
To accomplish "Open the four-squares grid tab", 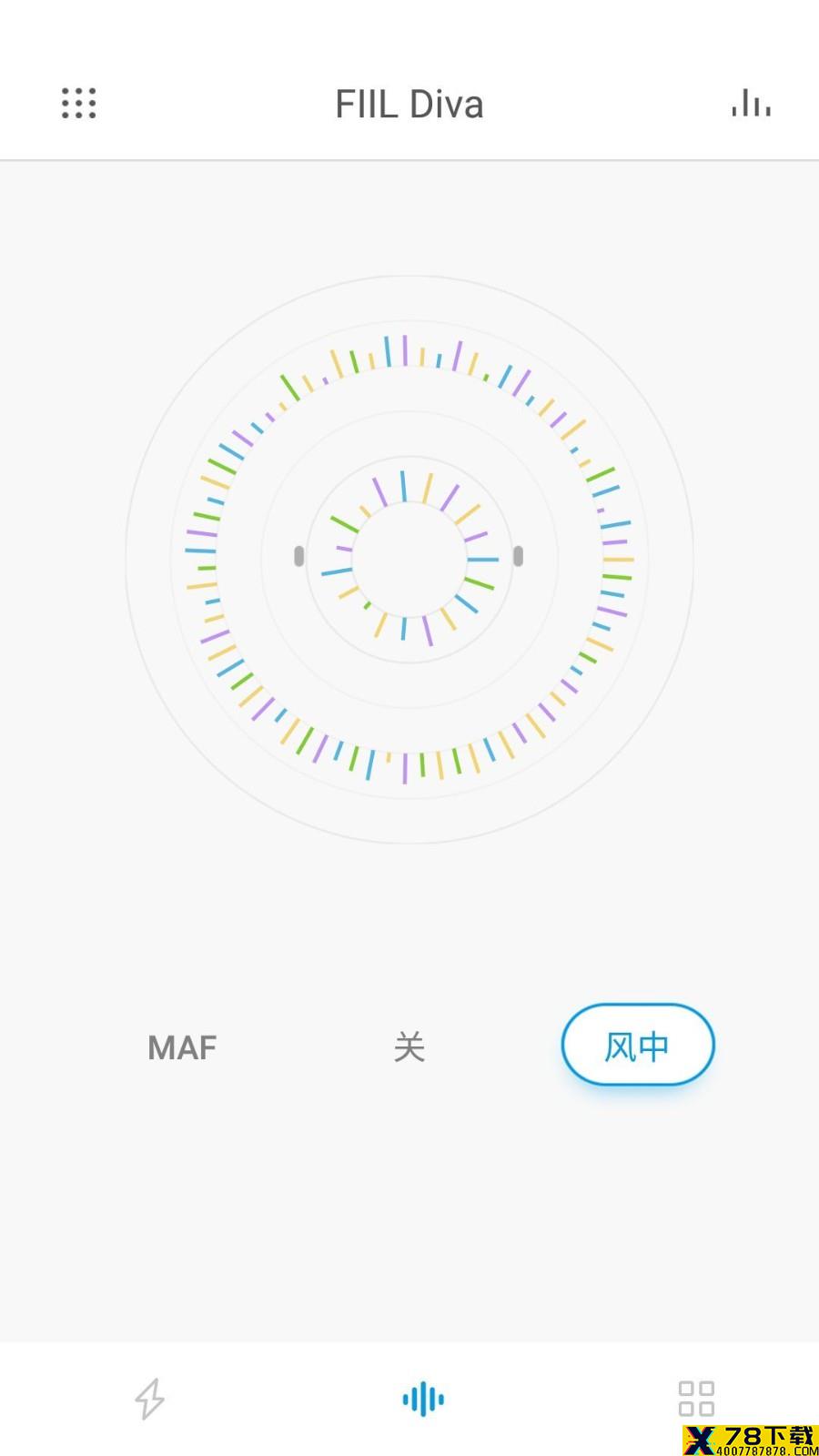I will [x=696, y=1399].
